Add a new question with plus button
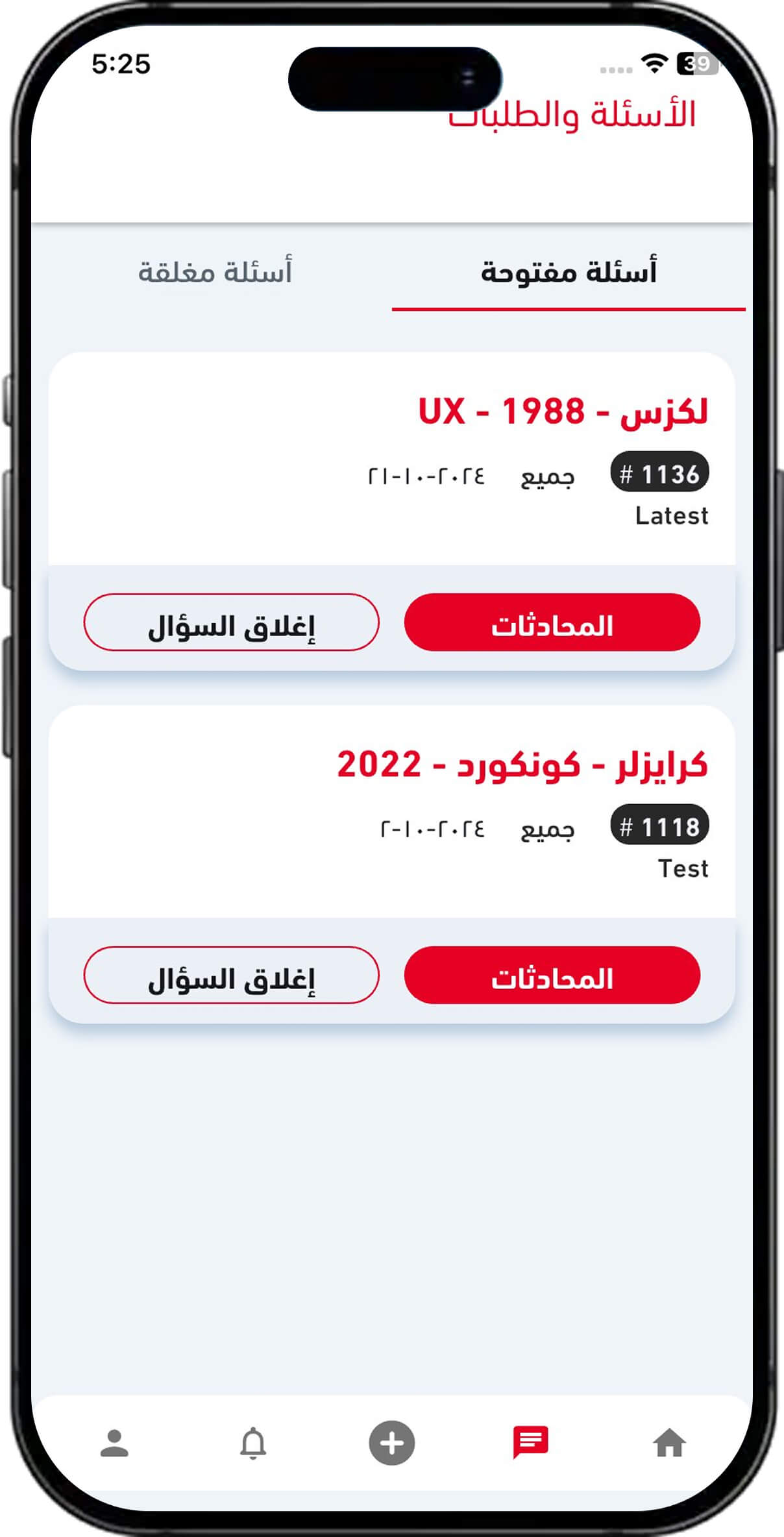The height and width of the screenshot is (1537, 784). [x=392, y=1443]
